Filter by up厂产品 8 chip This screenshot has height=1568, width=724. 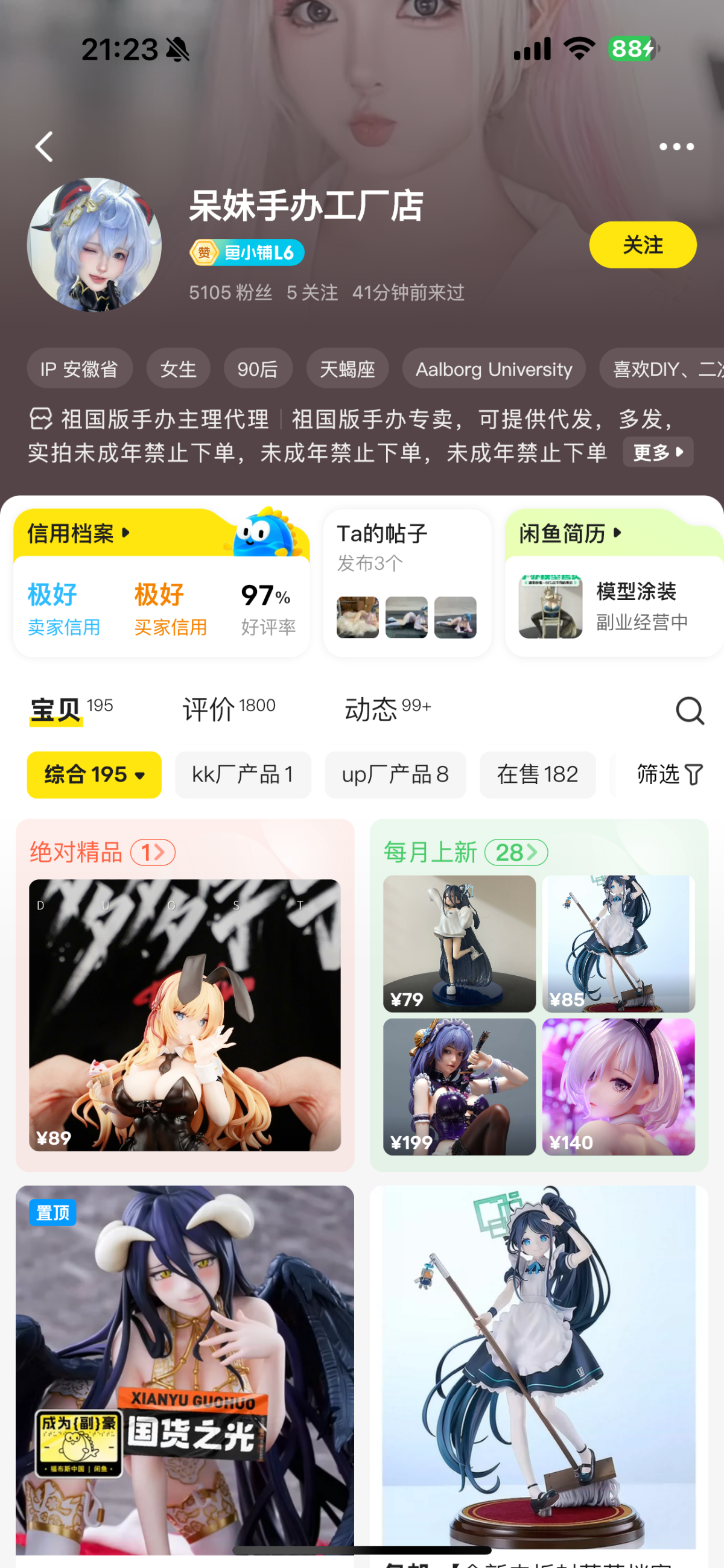click(x=395, y=775)
